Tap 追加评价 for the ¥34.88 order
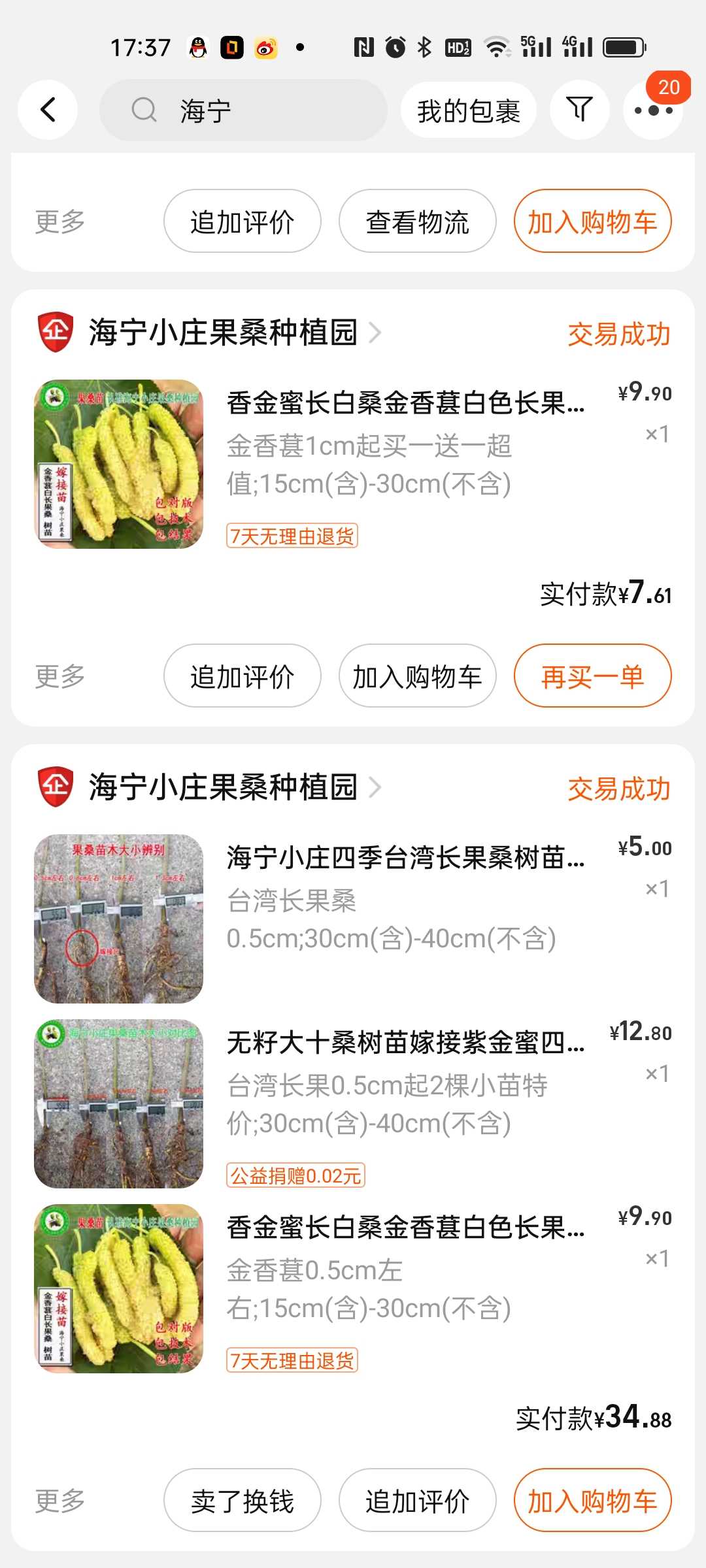The height and width of the screenshot is (1568, 706). click(x=417, y=1501)
